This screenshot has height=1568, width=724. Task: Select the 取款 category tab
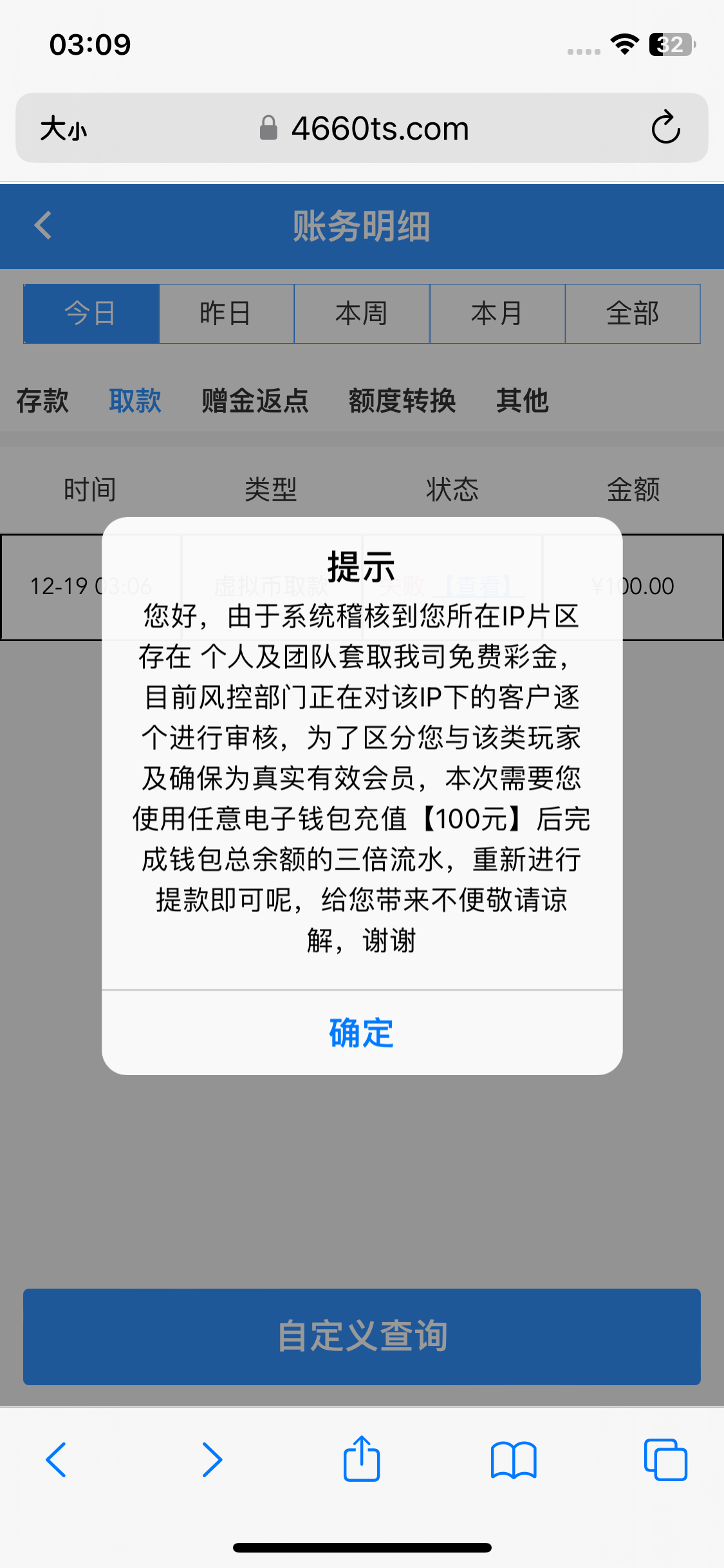point(135,400)
